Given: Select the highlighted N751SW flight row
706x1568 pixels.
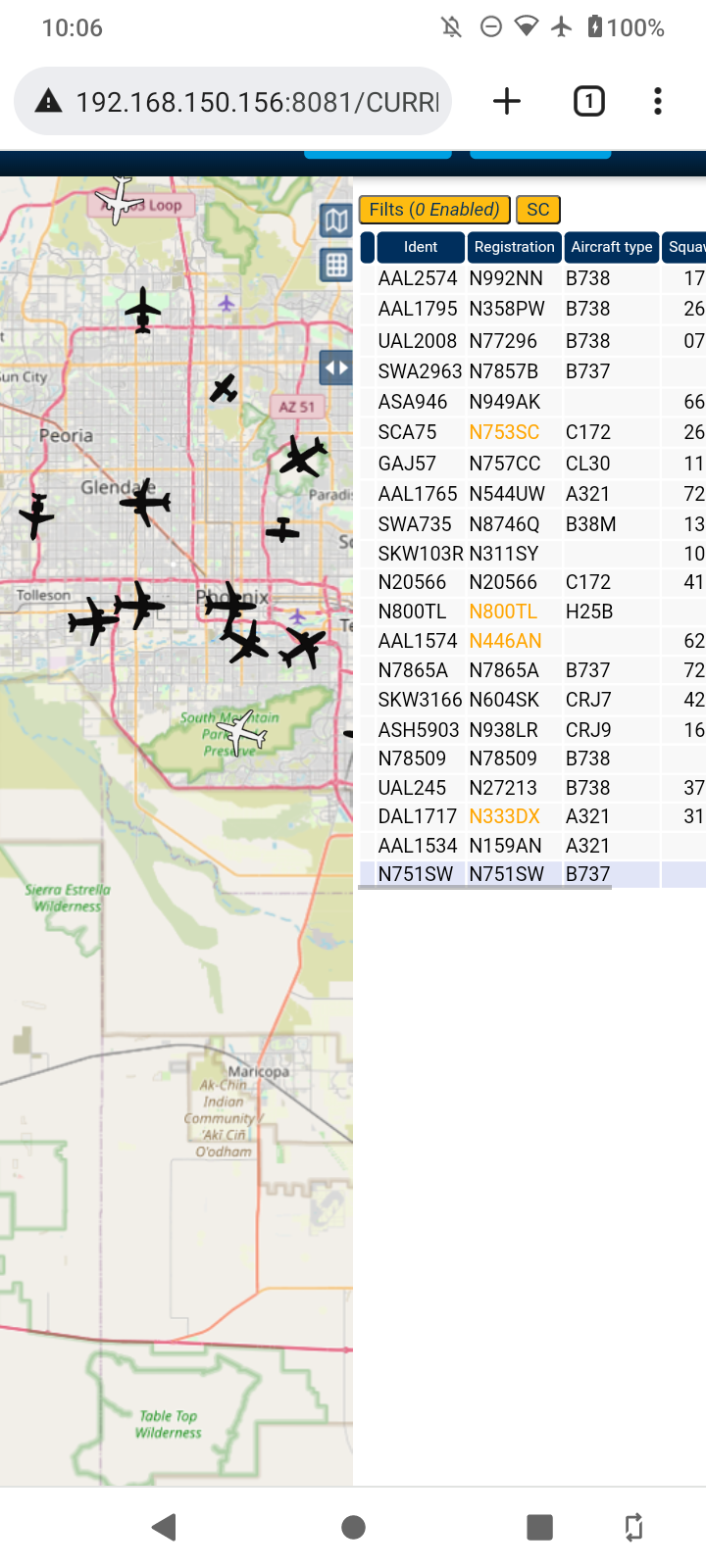Looking at the screenshot, I should coord(532,874).
